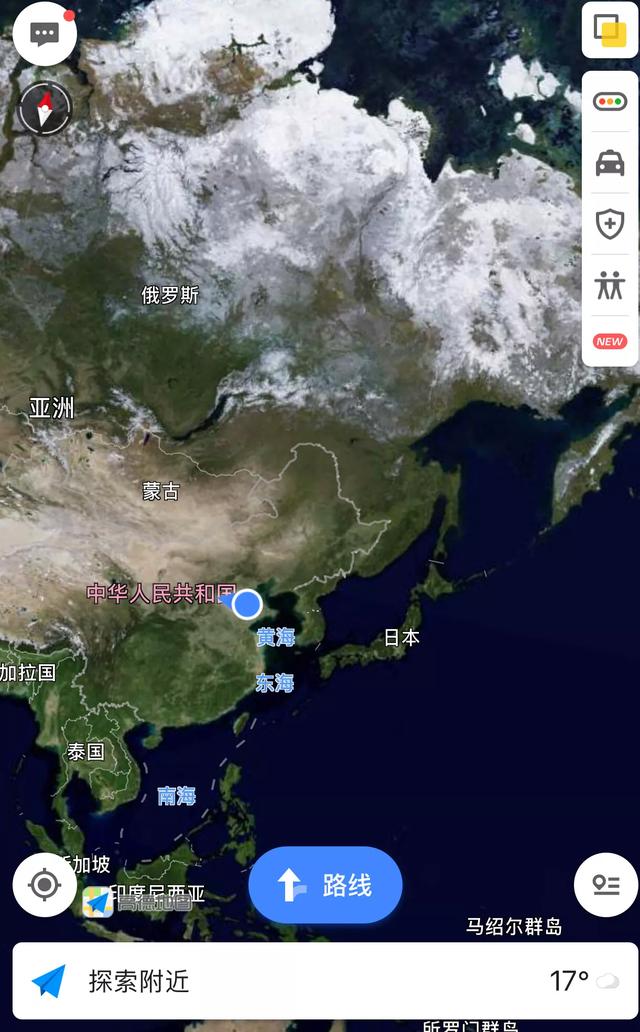Open the NEW feature badge
The image size is (640, 1032).
(x=610, y=341)
